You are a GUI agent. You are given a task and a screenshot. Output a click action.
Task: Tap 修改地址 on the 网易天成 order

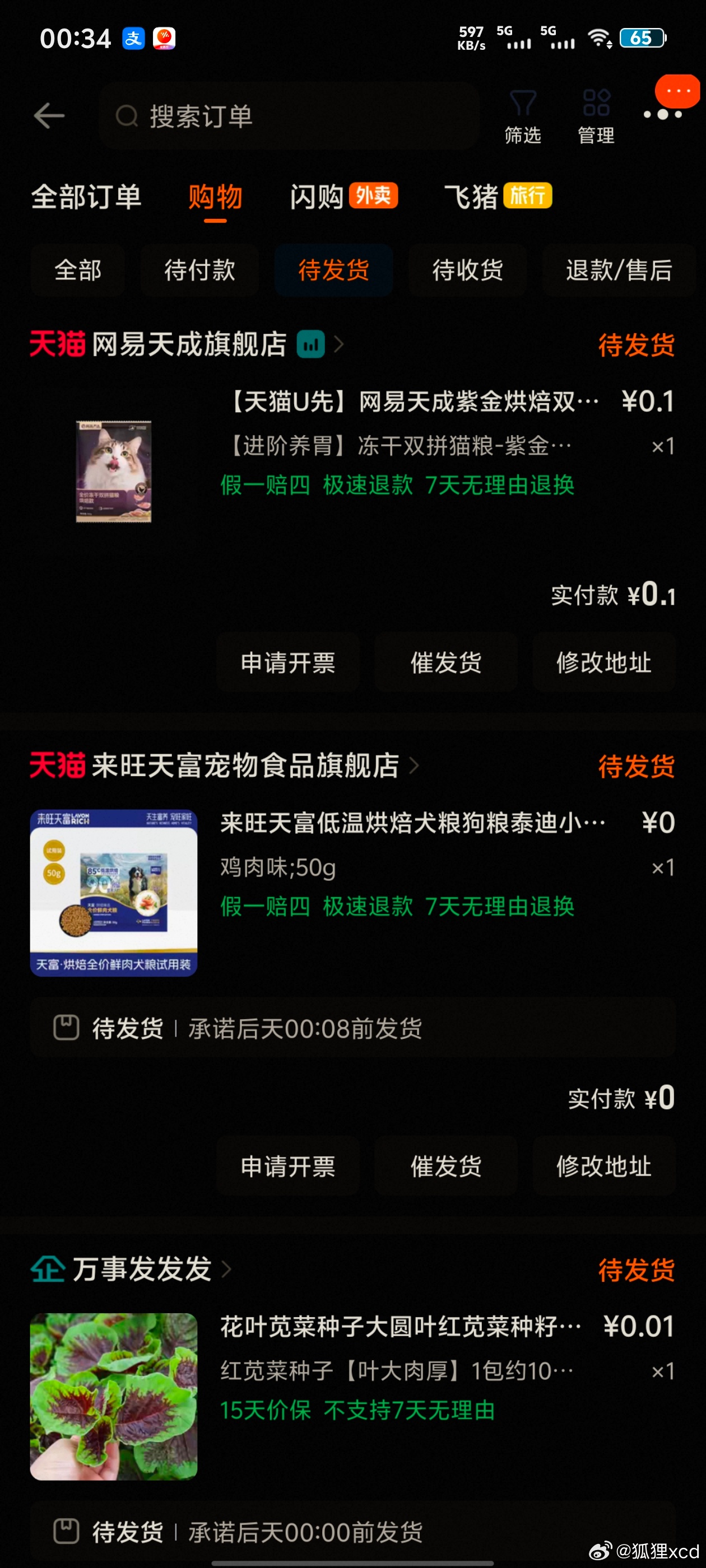603,662
